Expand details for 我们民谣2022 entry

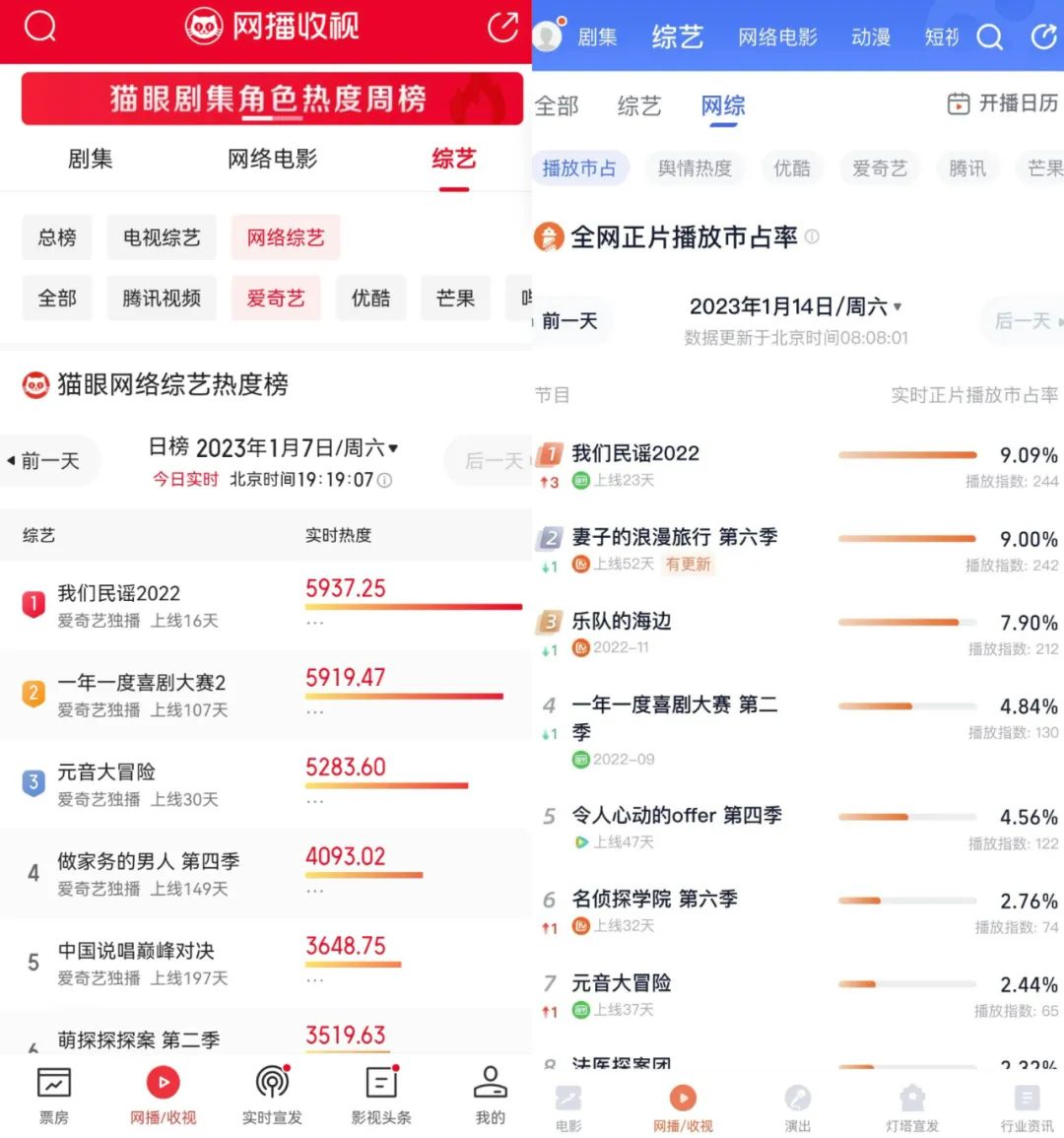click(x=315, y=622)
